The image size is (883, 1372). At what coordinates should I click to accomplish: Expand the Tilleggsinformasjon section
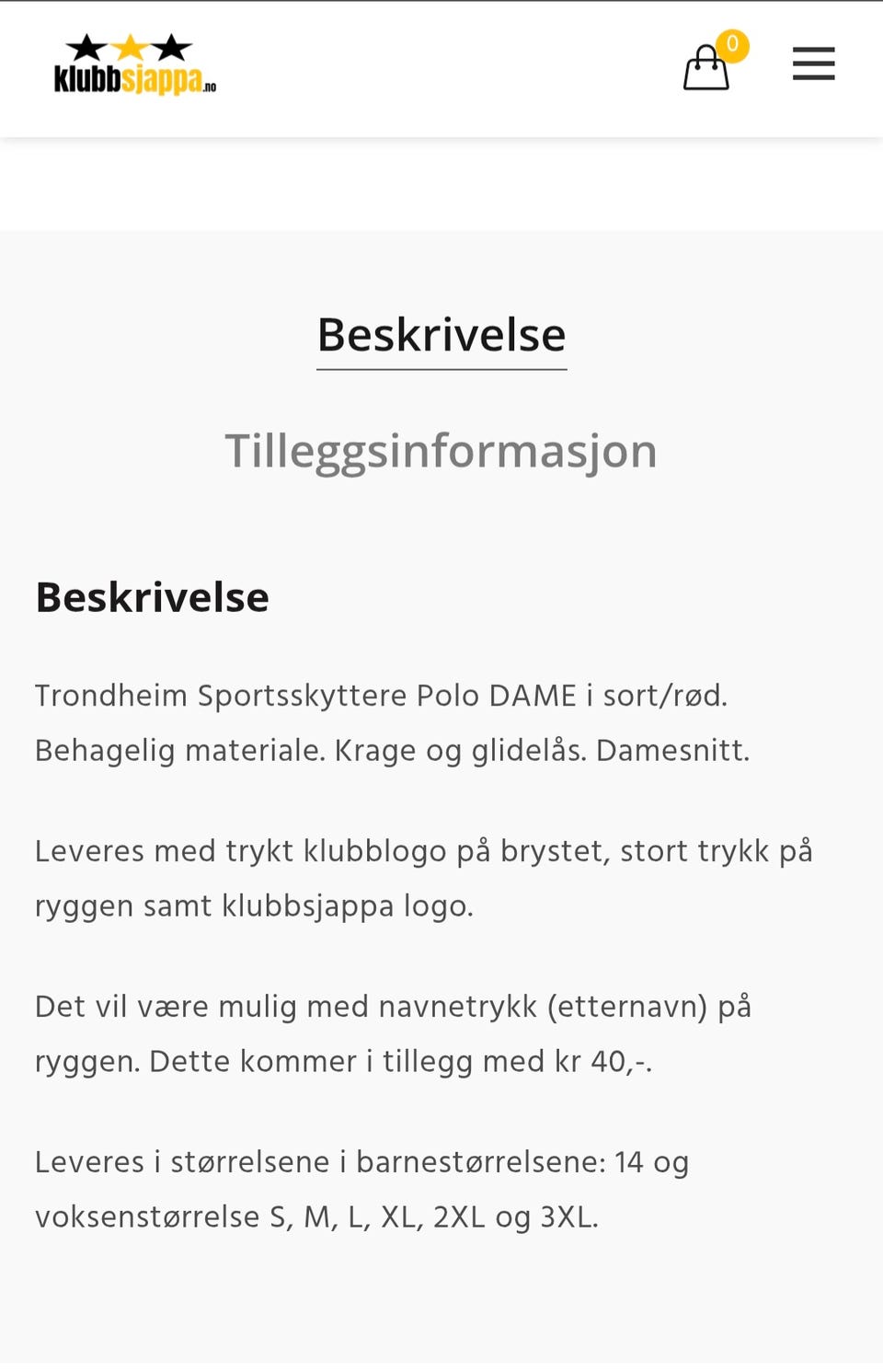coord(441,450)
